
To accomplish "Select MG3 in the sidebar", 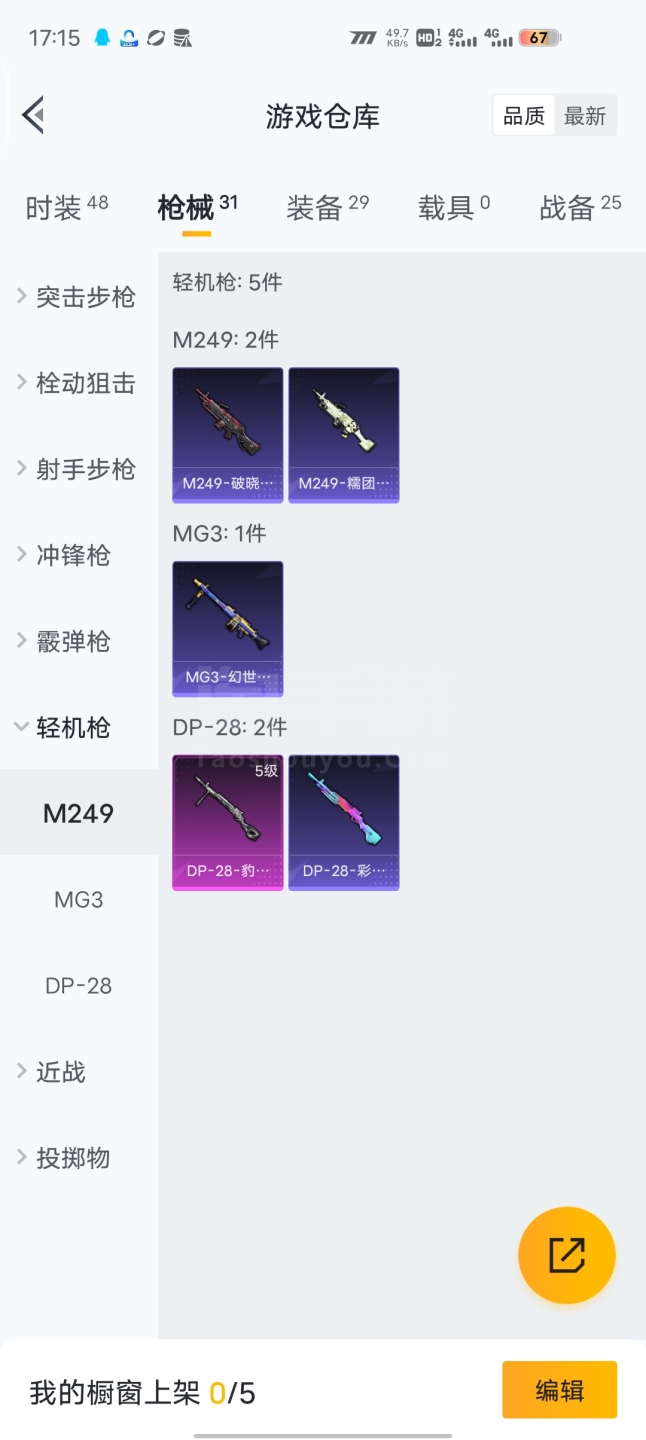I will click(x=79, y=900).
